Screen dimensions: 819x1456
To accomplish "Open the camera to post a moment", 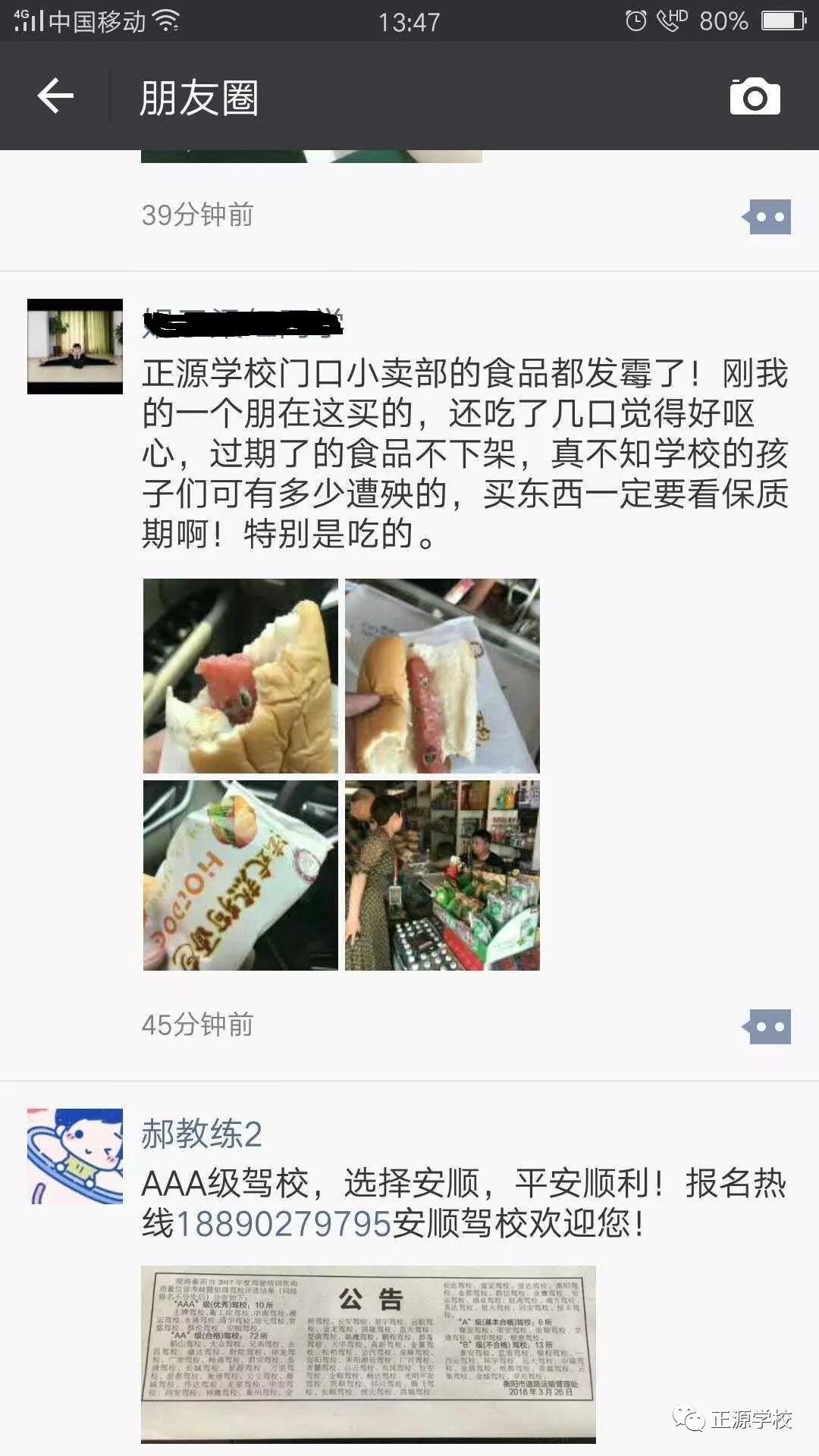I will click(x=755, y=97).
